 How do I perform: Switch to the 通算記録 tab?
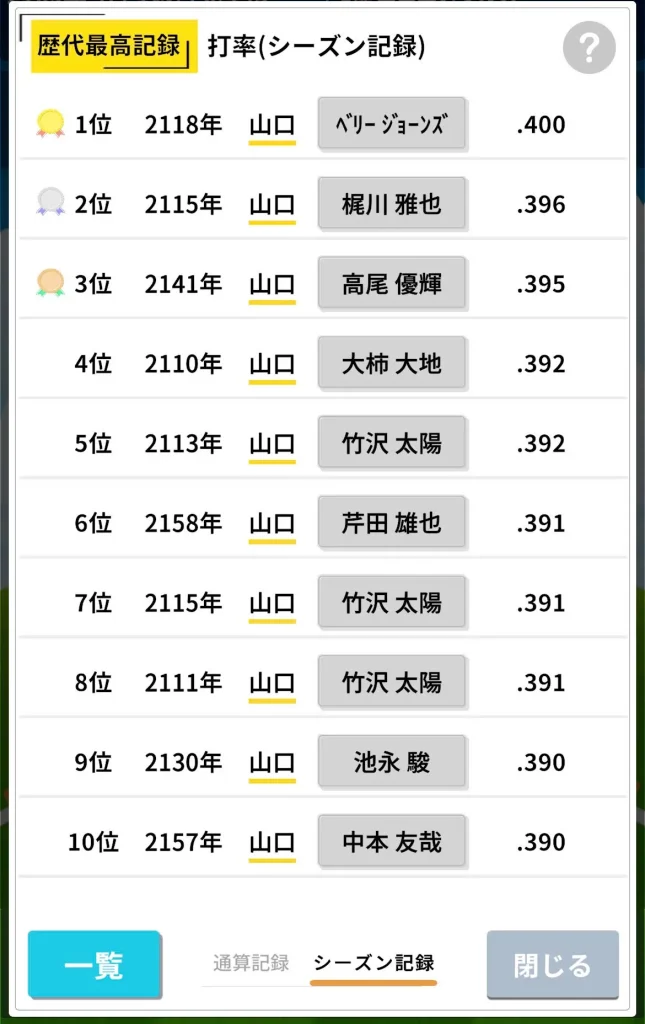point(251,963)
